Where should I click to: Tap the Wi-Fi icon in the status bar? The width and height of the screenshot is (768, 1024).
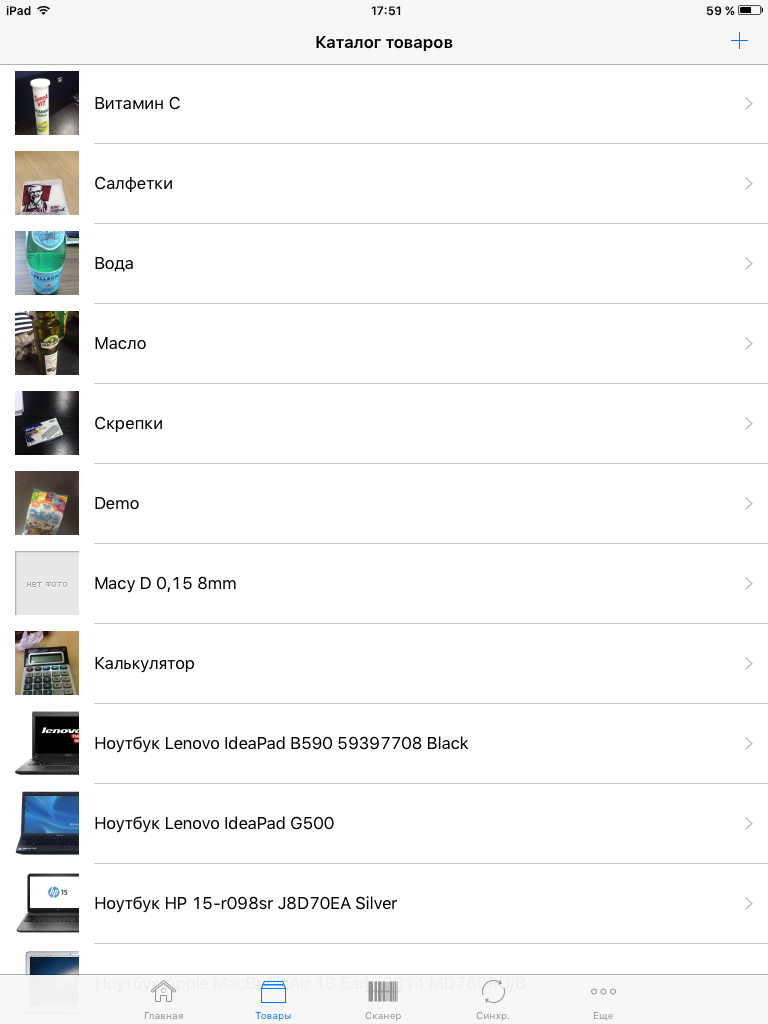(x=43, y=10)
